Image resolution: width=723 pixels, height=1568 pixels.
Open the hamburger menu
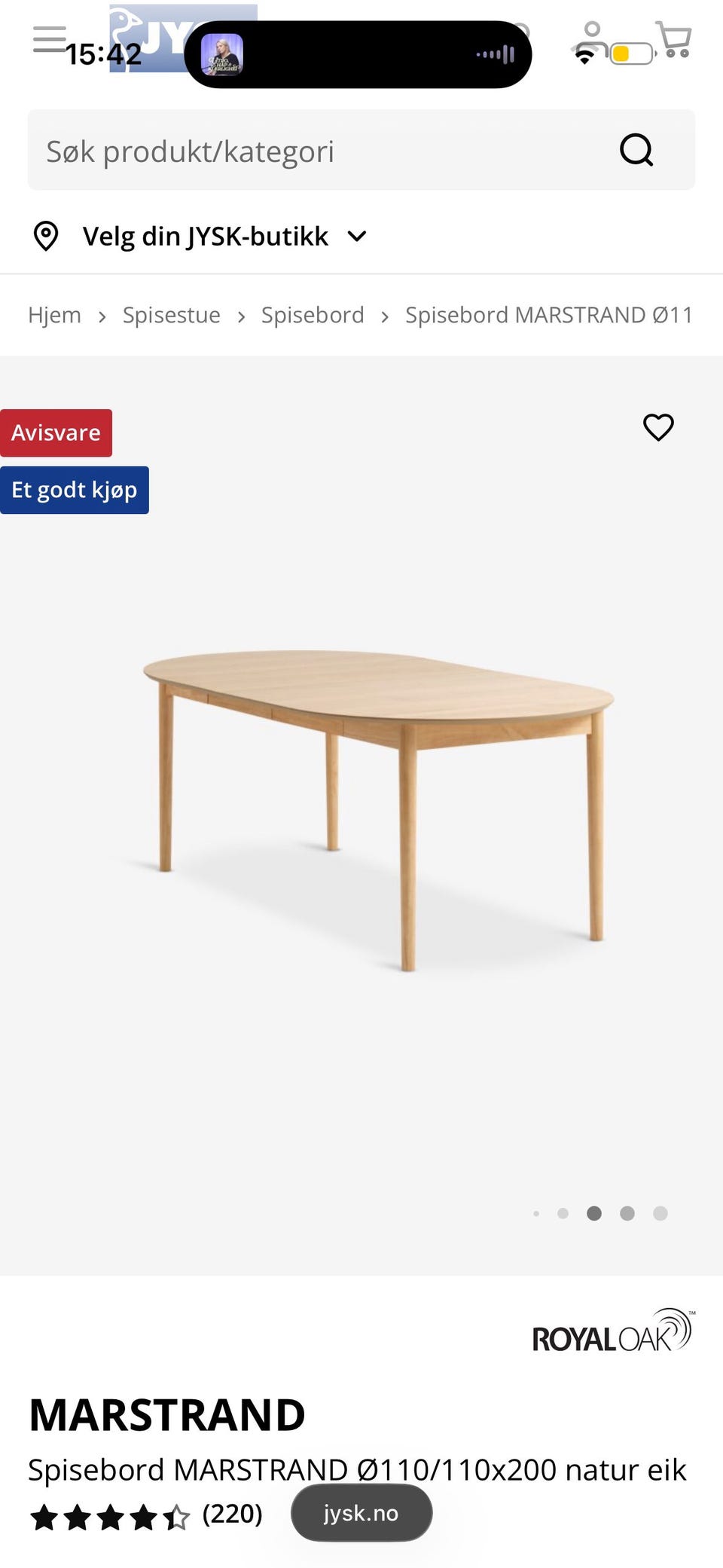pyautogui.click(x=50, y=38)
